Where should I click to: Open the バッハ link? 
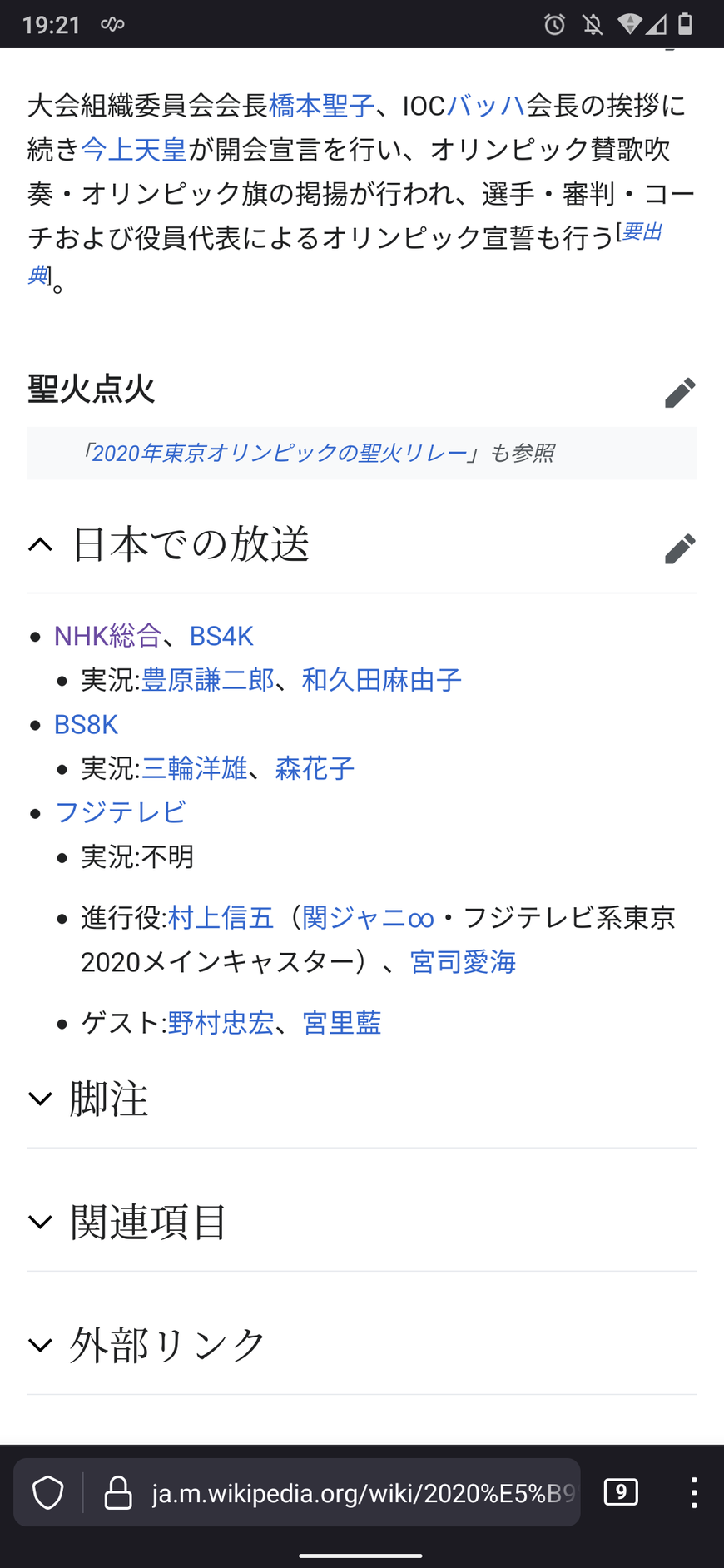(x=486, y=106)
